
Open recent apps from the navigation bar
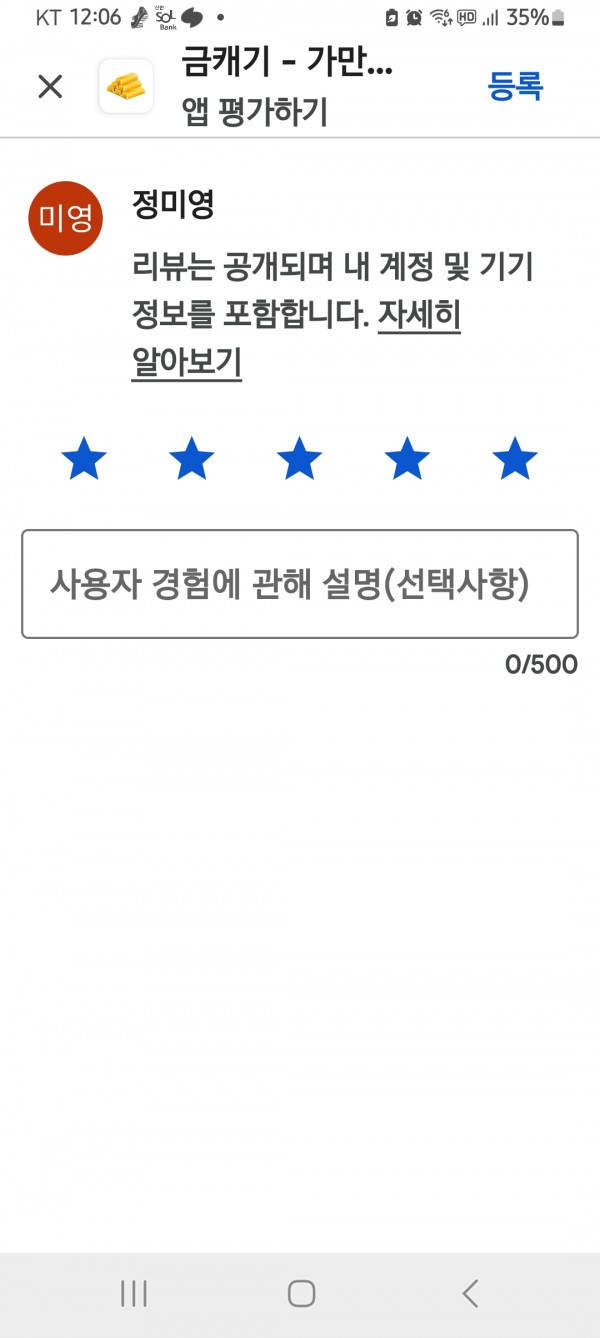134,1293
